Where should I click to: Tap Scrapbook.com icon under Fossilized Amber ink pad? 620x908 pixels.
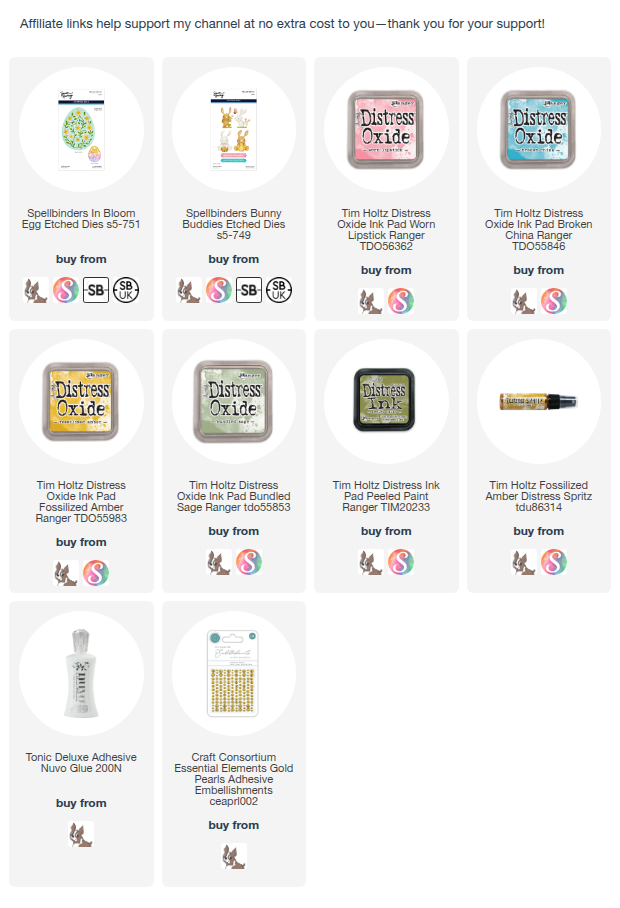96,573
